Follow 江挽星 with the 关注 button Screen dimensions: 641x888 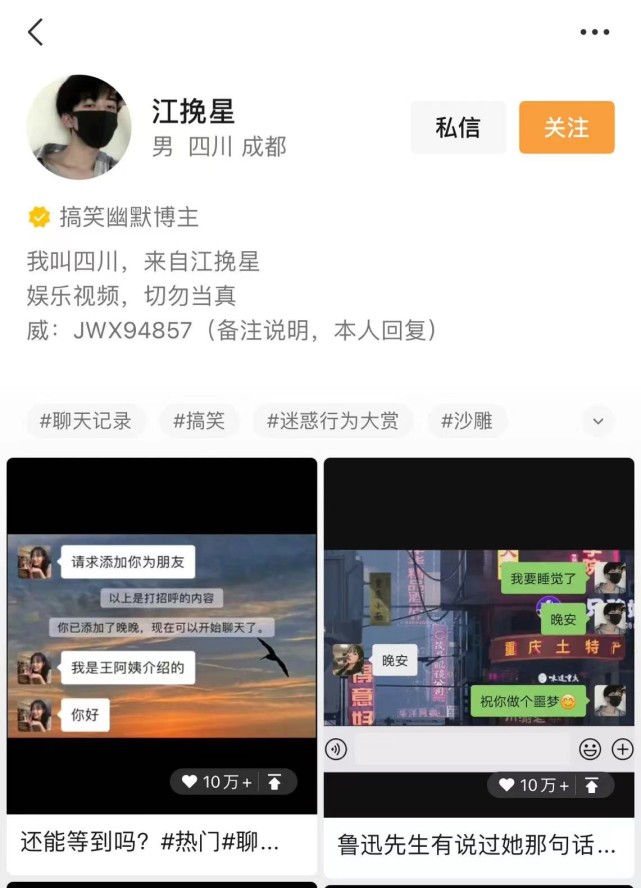(x=566, y=127)
